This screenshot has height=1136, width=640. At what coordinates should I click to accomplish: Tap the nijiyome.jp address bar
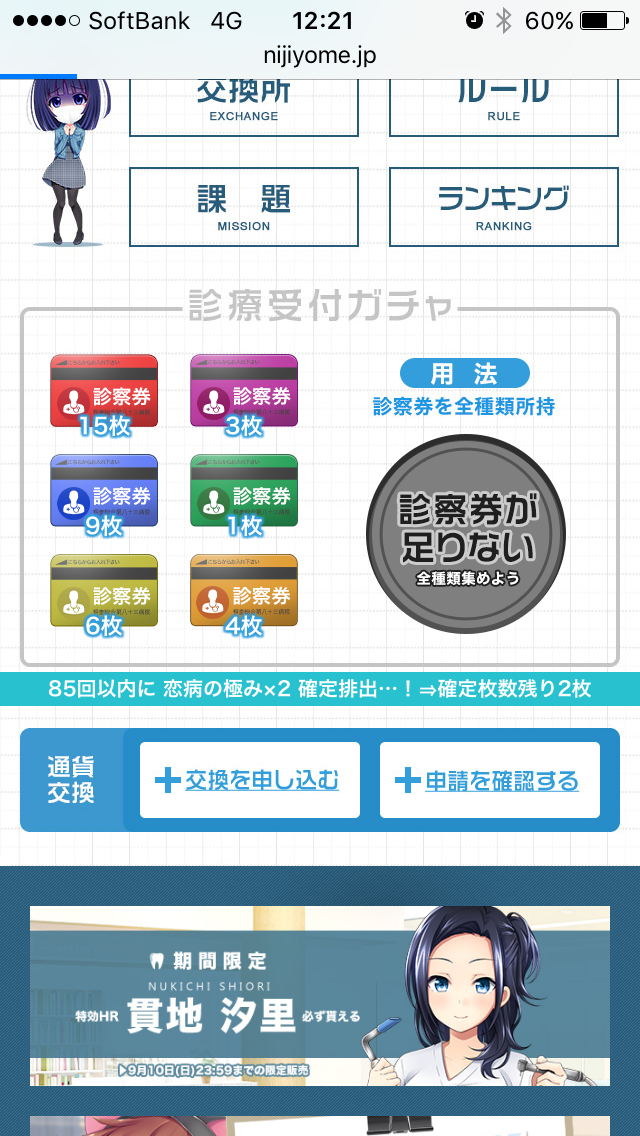click(x=320, y=56)
